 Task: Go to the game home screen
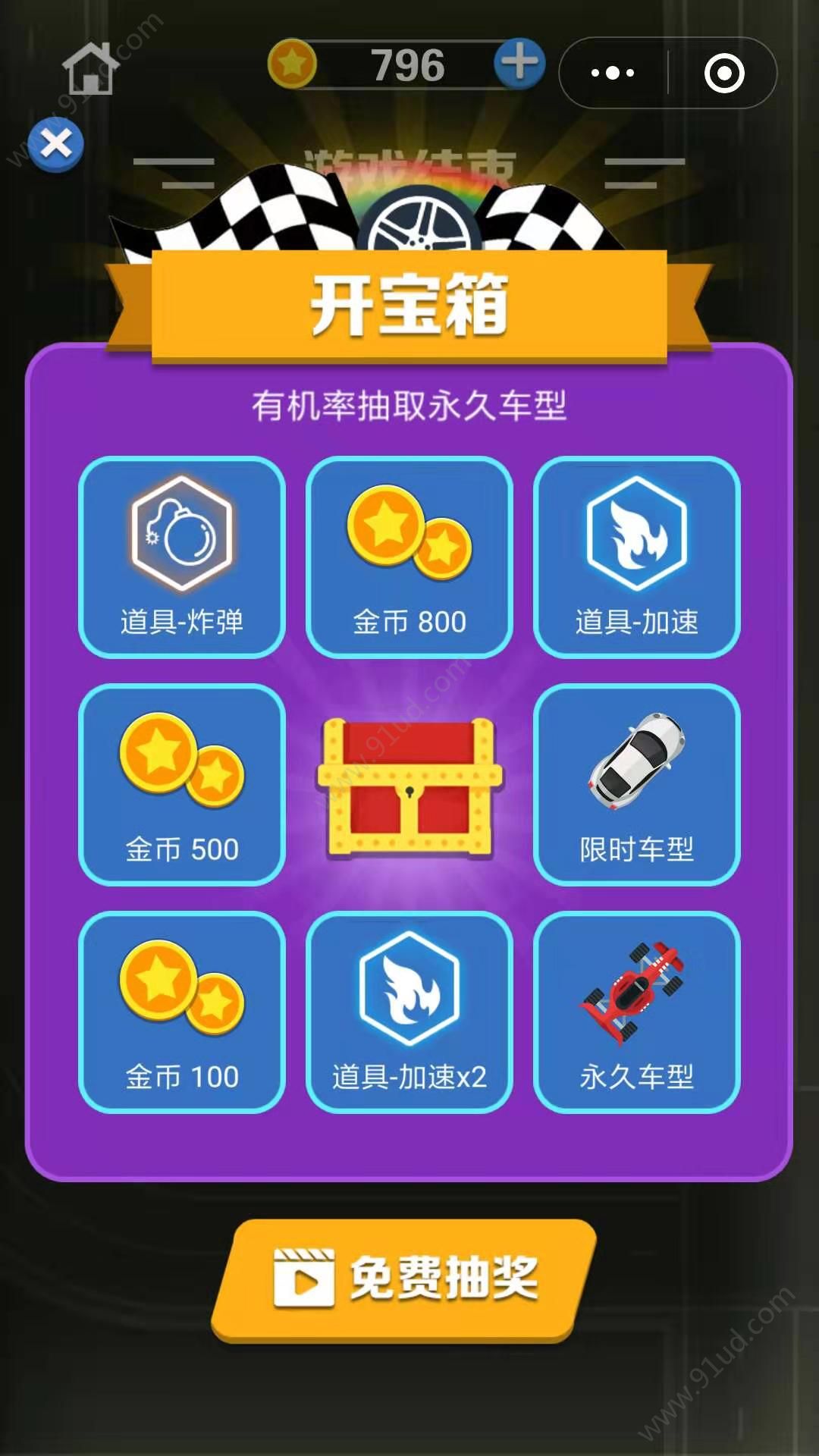click(90, 68)
